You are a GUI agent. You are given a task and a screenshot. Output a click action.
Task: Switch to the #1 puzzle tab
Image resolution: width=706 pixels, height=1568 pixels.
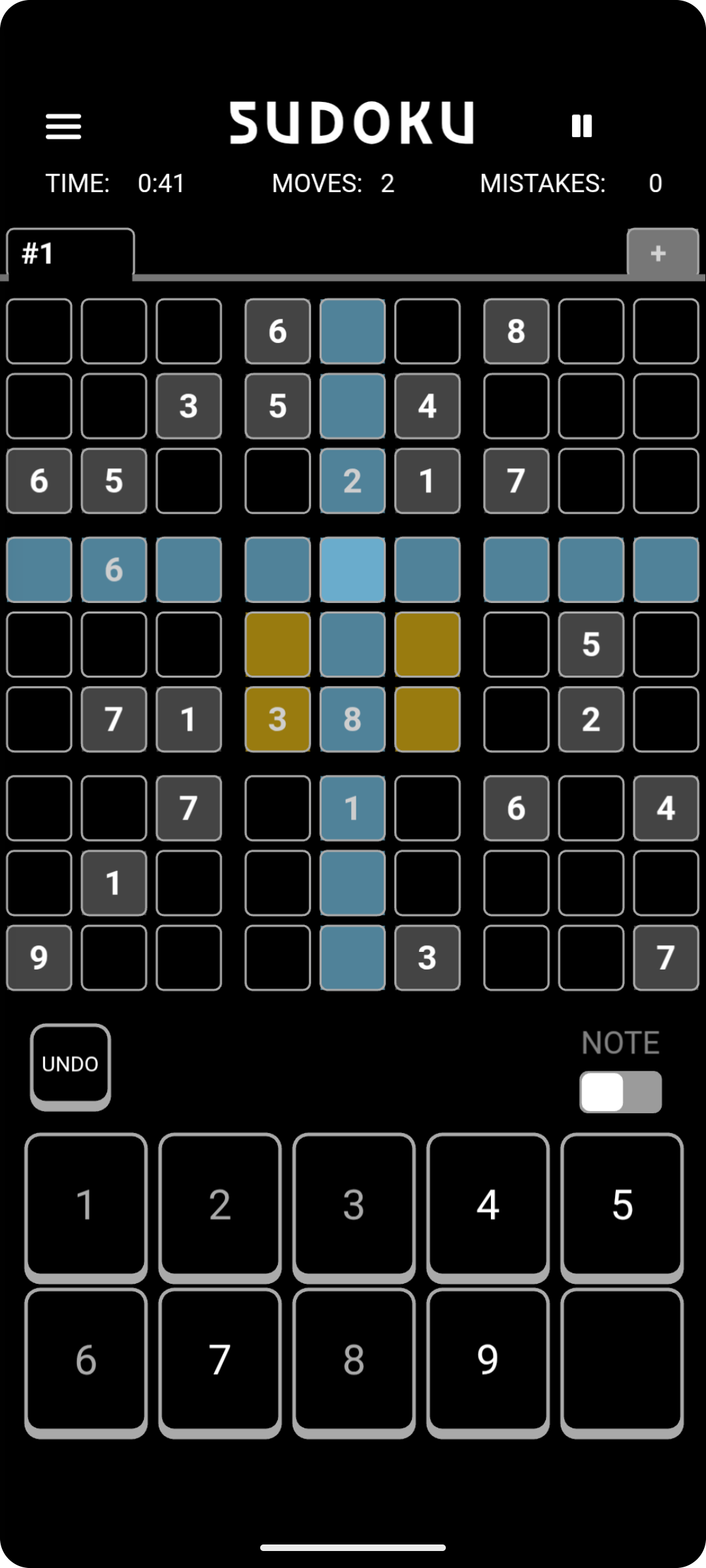(x=70, y=253)
